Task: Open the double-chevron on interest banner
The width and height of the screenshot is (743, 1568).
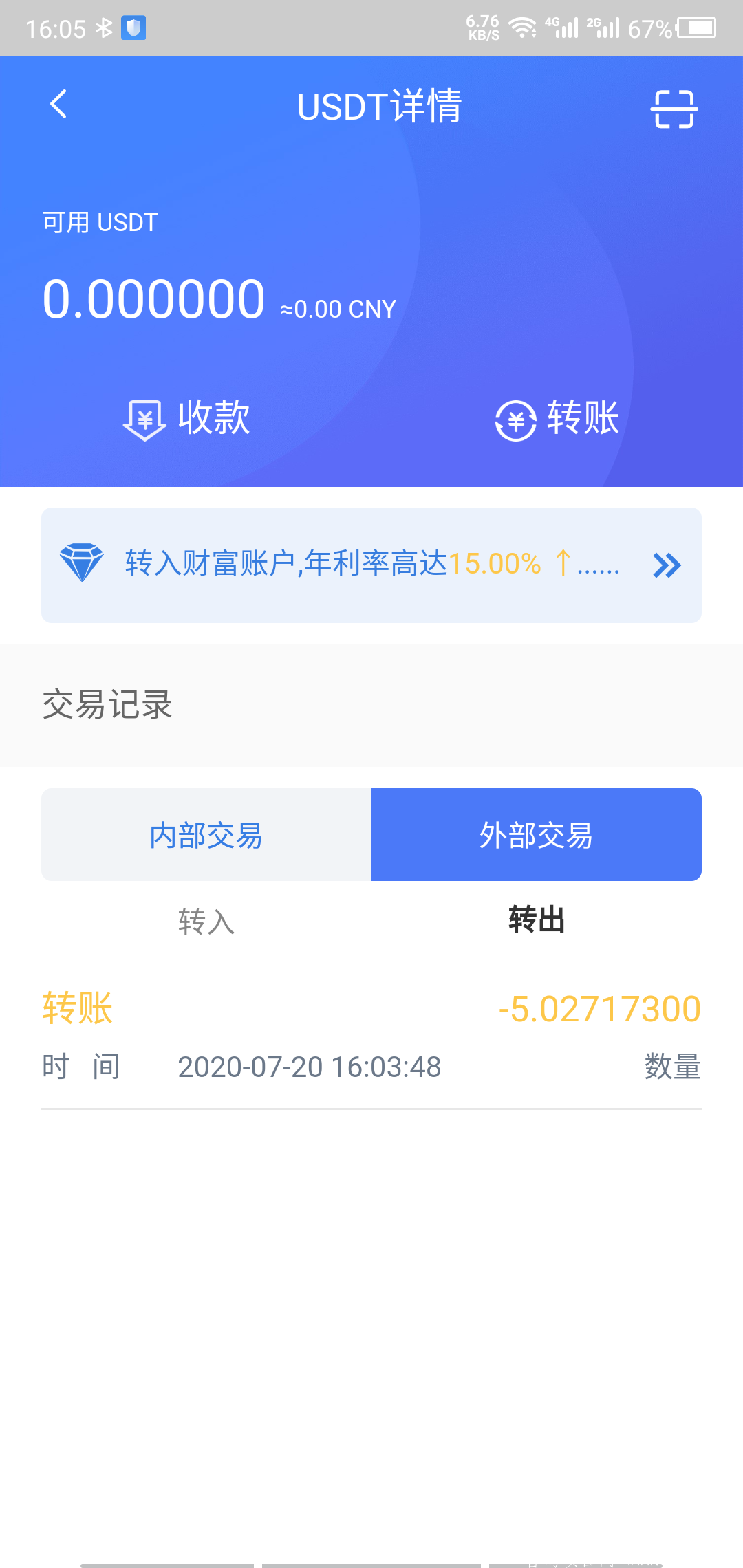Action: (665, 564)
